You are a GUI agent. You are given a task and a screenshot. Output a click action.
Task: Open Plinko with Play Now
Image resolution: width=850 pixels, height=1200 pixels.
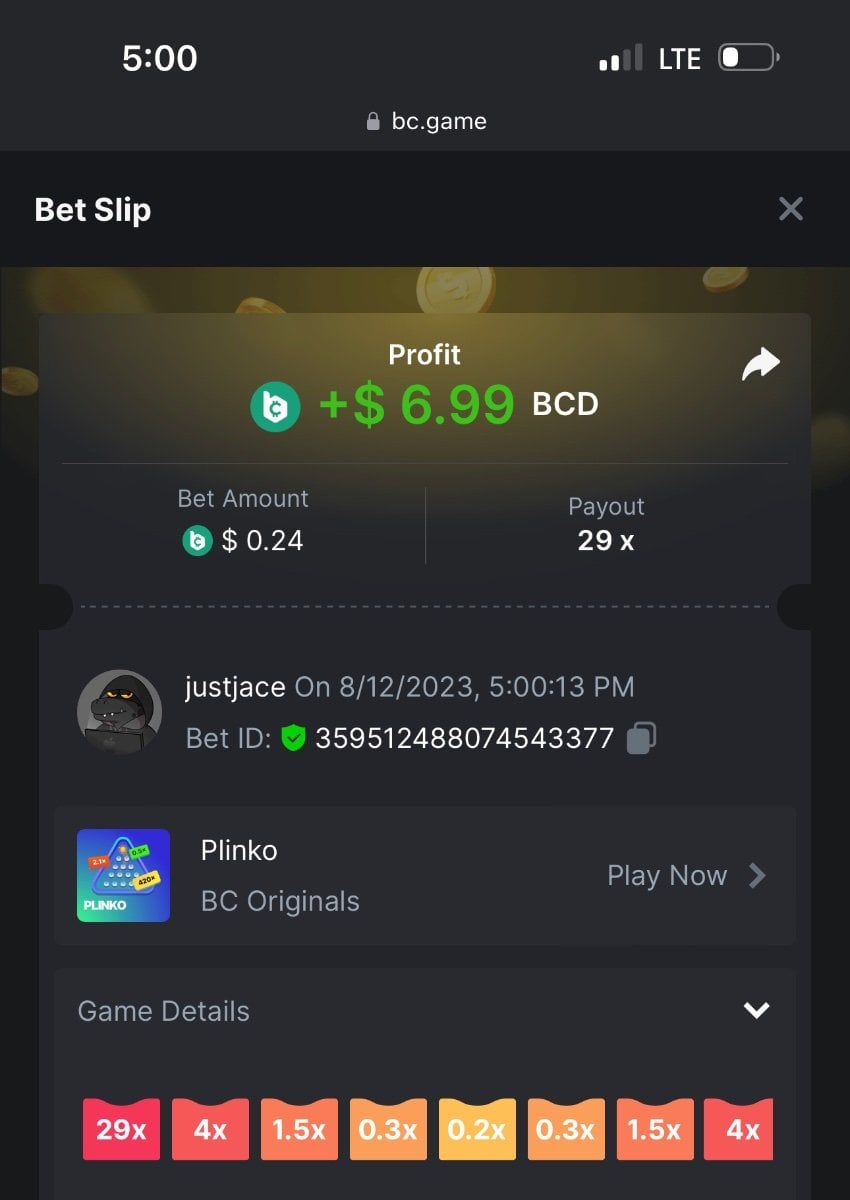click(686, 876)
